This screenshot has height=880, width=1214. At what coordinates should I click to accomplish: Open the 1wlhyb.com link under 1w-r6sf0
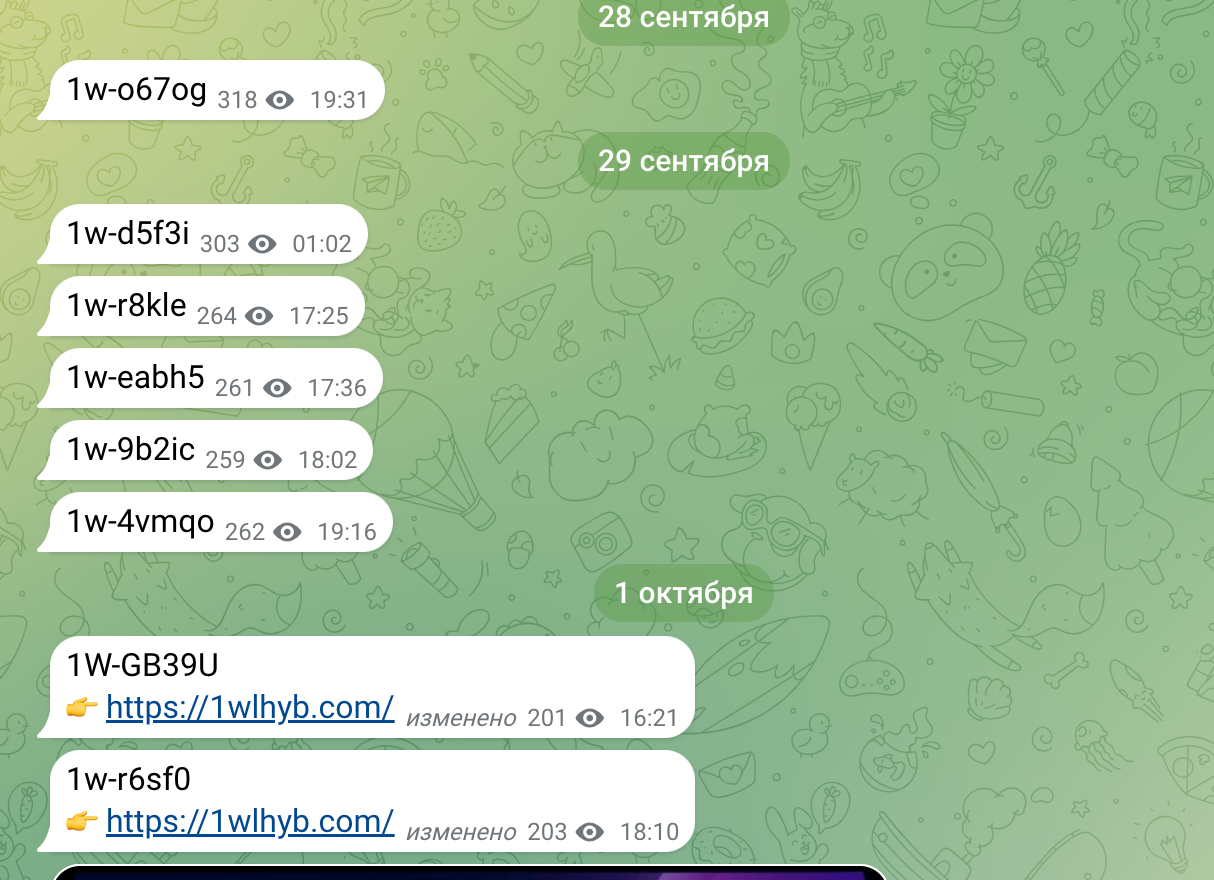[x=250, y=822]
